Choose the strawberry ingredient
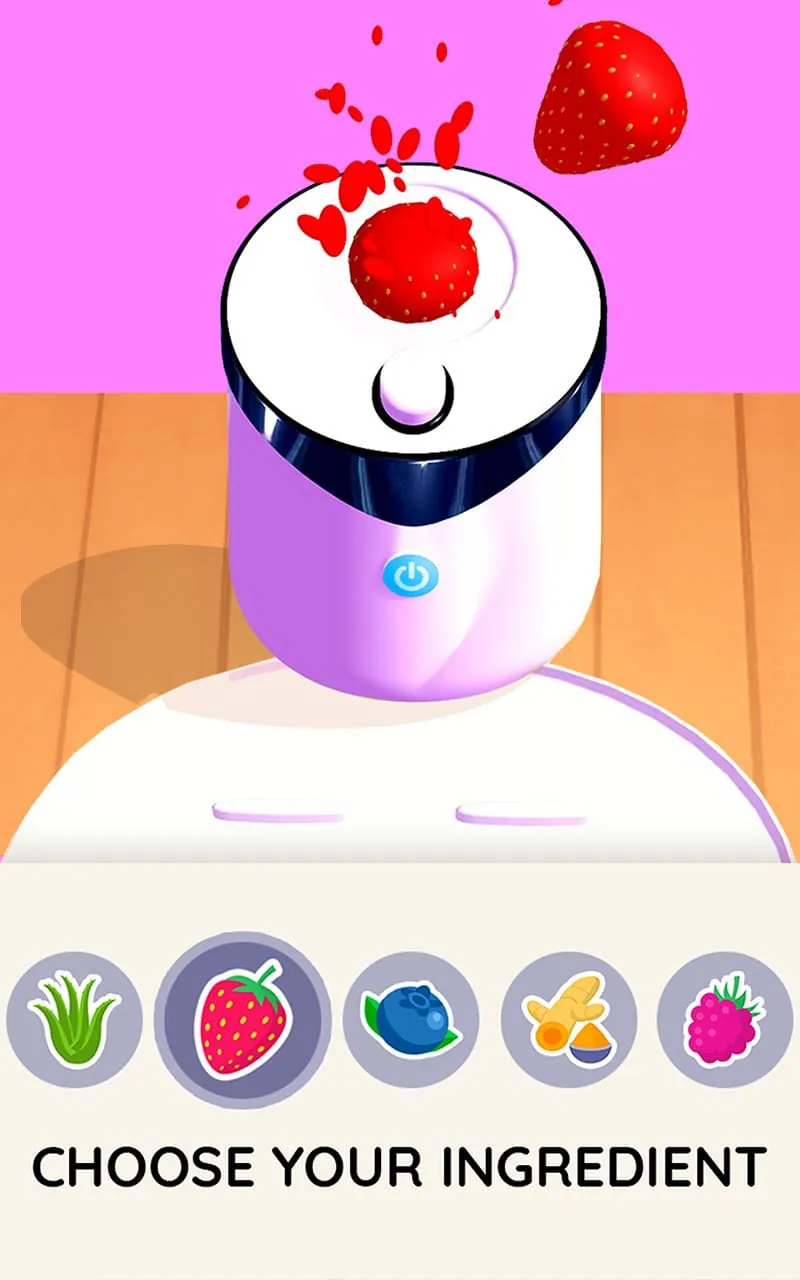The width and height of the screenshot is (800, 1280). [242, 1020]
